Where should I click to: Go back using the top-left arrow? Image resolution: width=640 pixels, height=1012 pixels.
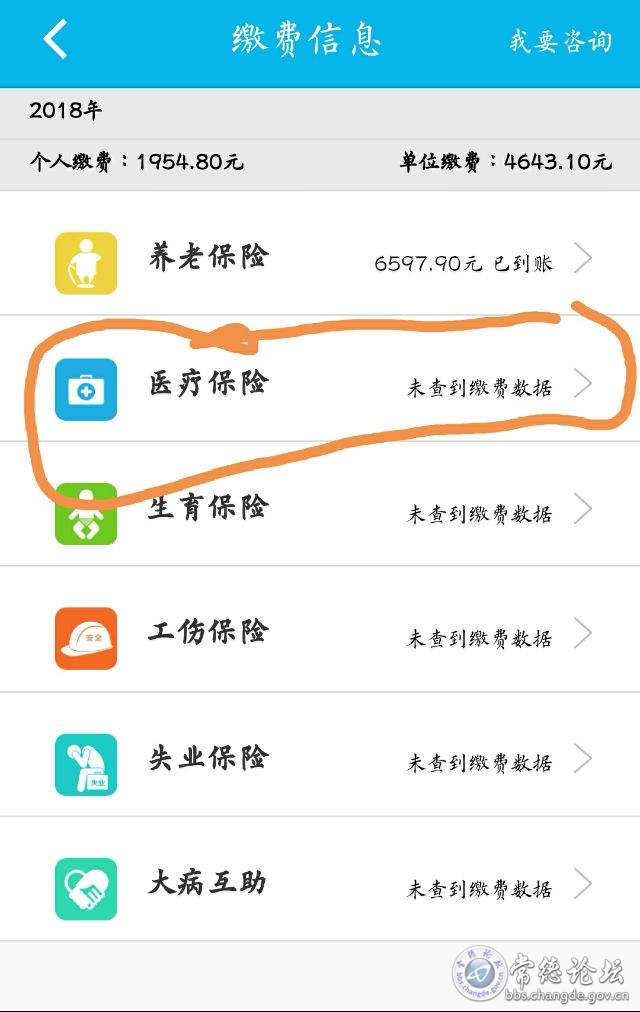coord(55,40)
